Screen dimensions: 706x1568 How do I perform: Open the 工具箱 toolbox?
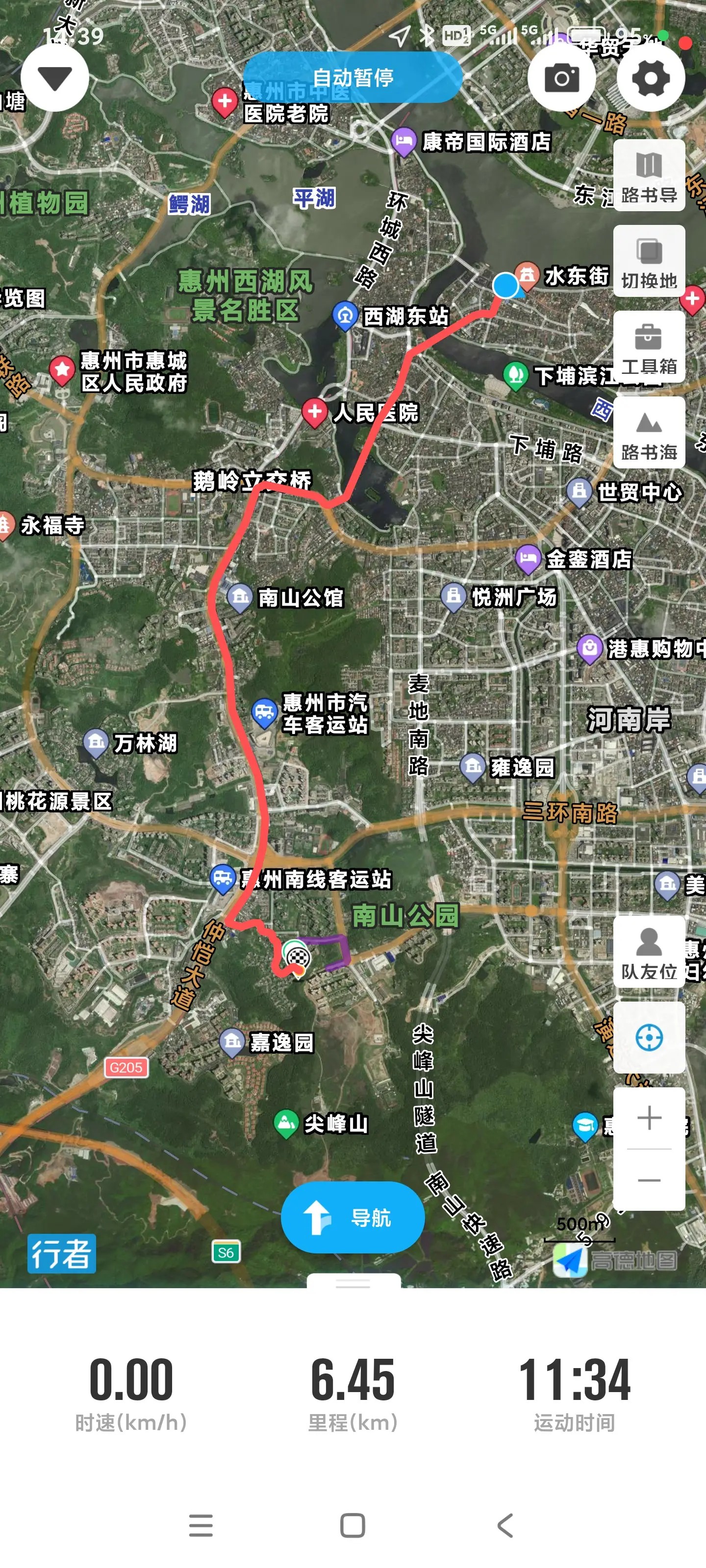click(649, 347)
